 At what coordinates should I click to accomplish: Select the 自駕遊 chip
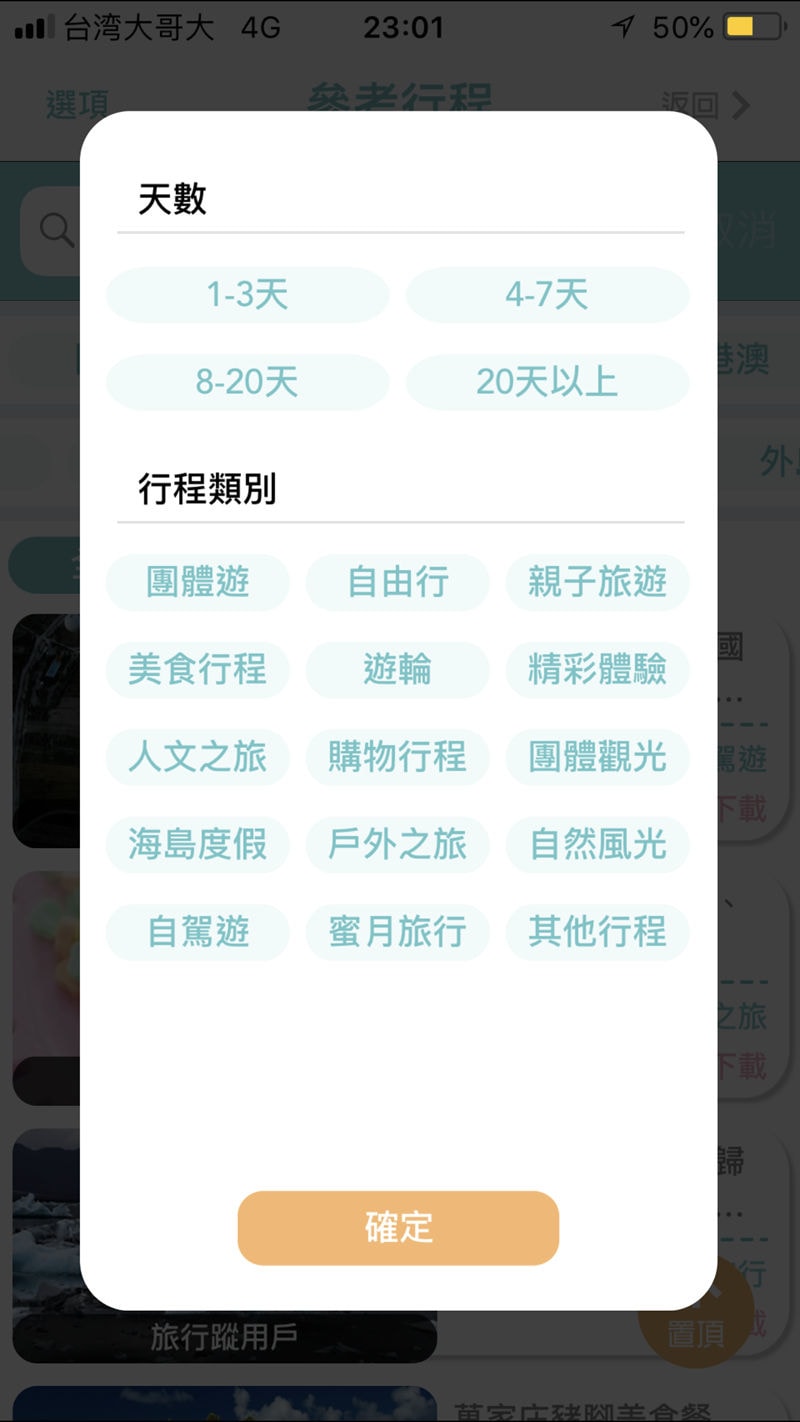[x=198, y=932]
